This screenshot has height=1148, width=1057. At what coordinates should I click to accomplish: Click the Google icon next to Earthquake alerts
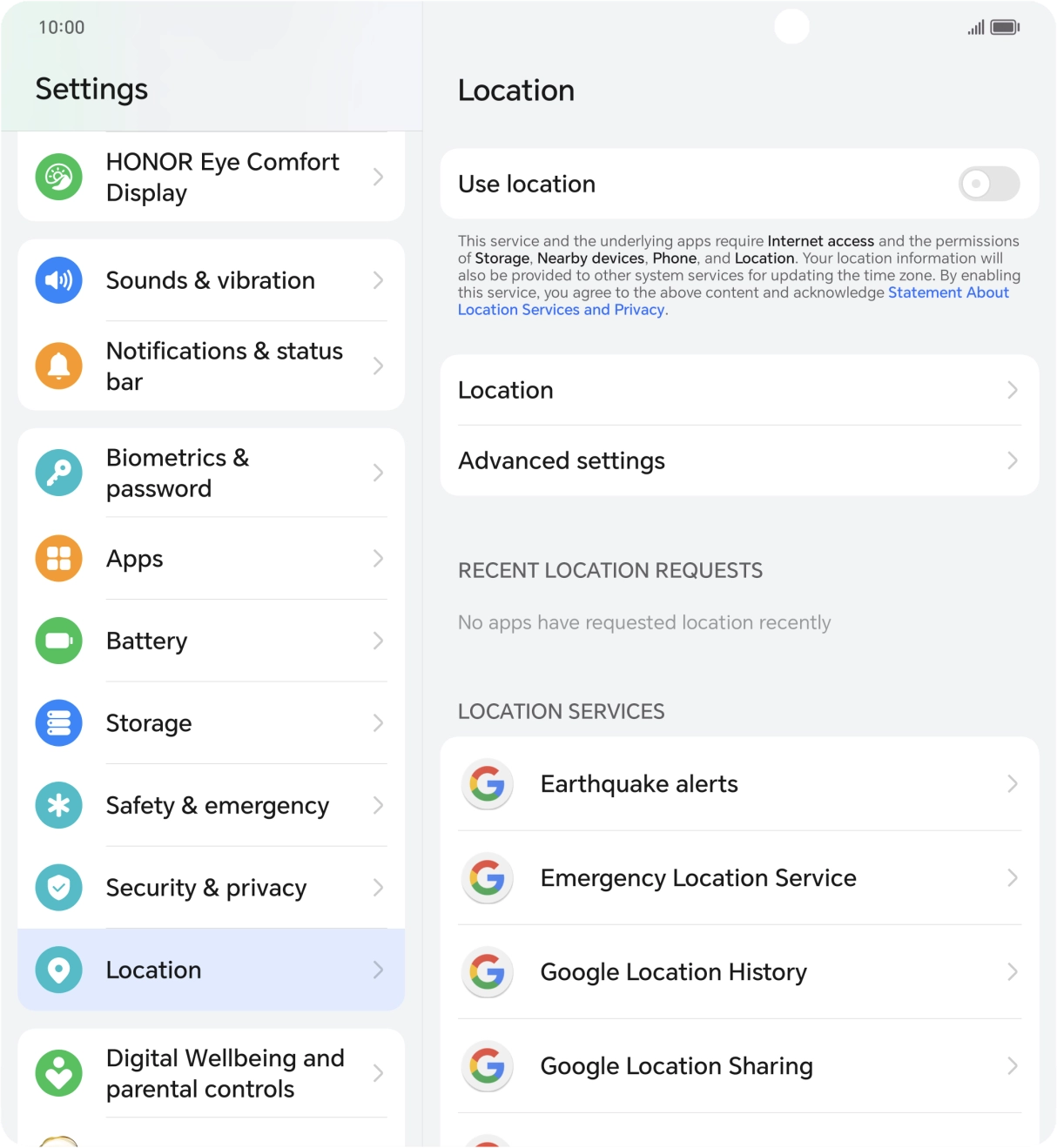pyautogui.click(x=487, y=784)
